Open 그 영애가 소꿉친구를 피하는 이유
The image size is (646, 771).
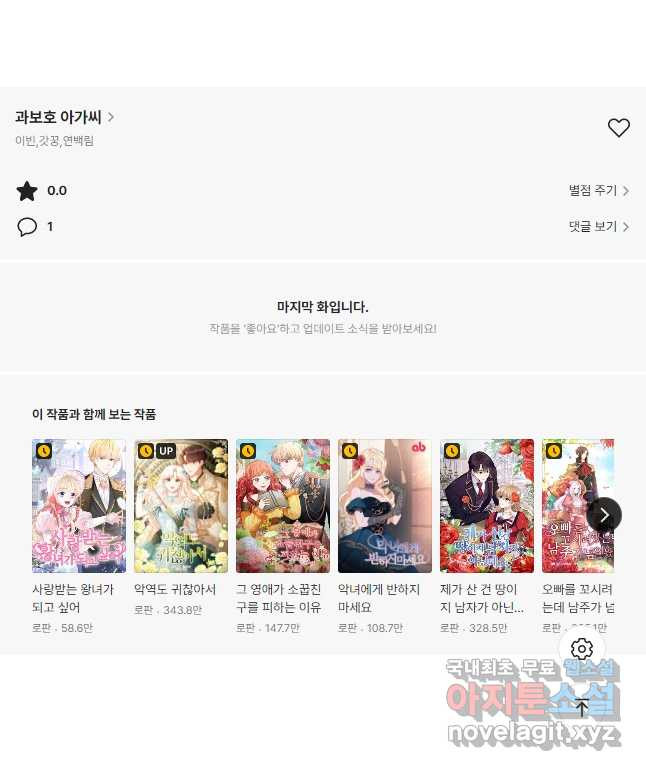pos(283,506)
